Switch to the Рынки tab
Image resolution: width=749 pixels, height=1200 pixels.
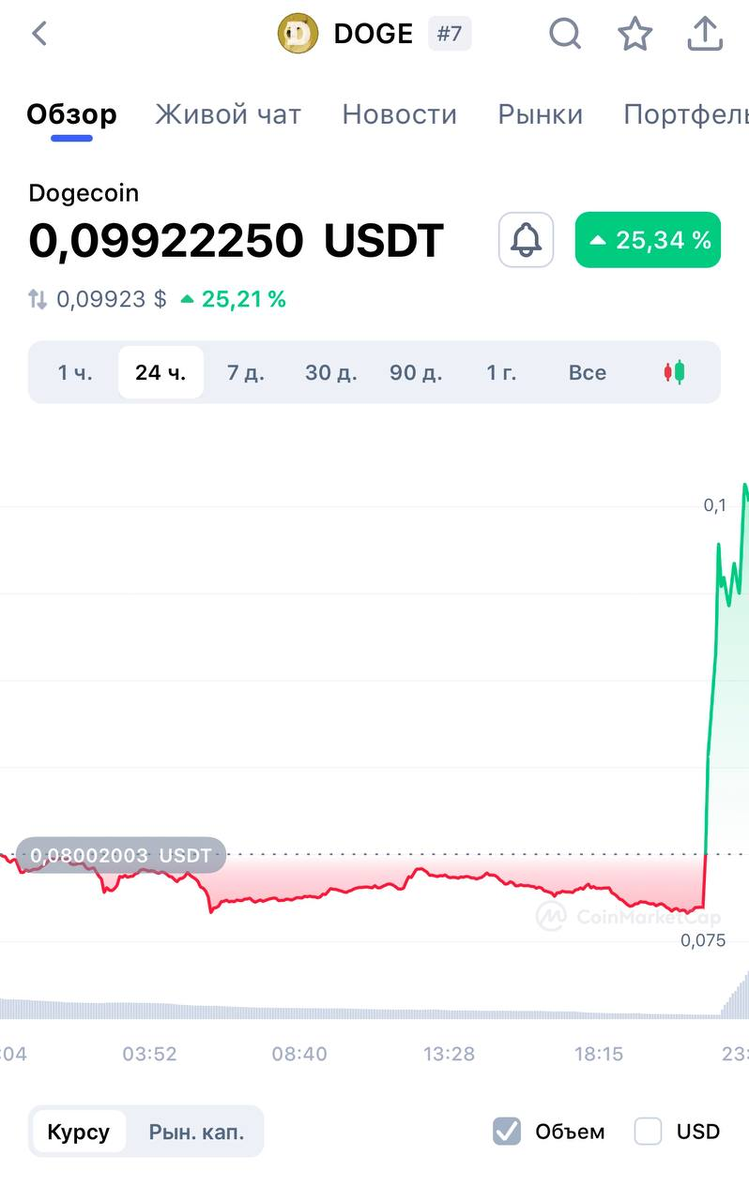pos(540,115)
